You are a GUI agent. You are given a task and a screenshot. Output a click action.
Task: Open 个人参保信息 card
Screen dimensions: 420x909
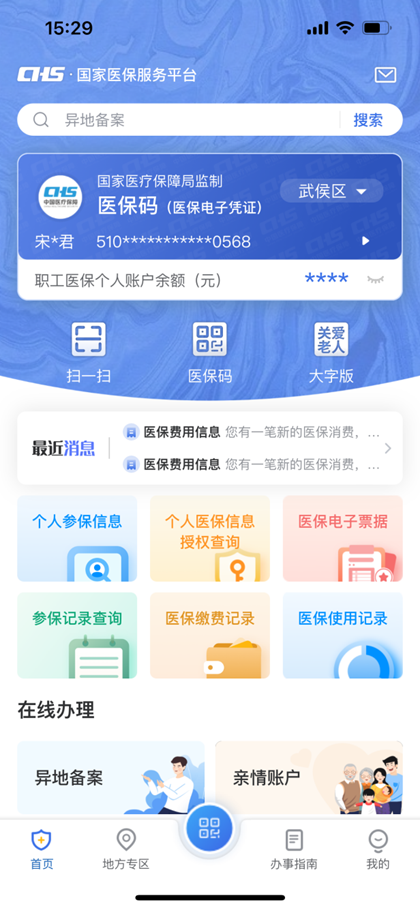[x=77, y=538]
